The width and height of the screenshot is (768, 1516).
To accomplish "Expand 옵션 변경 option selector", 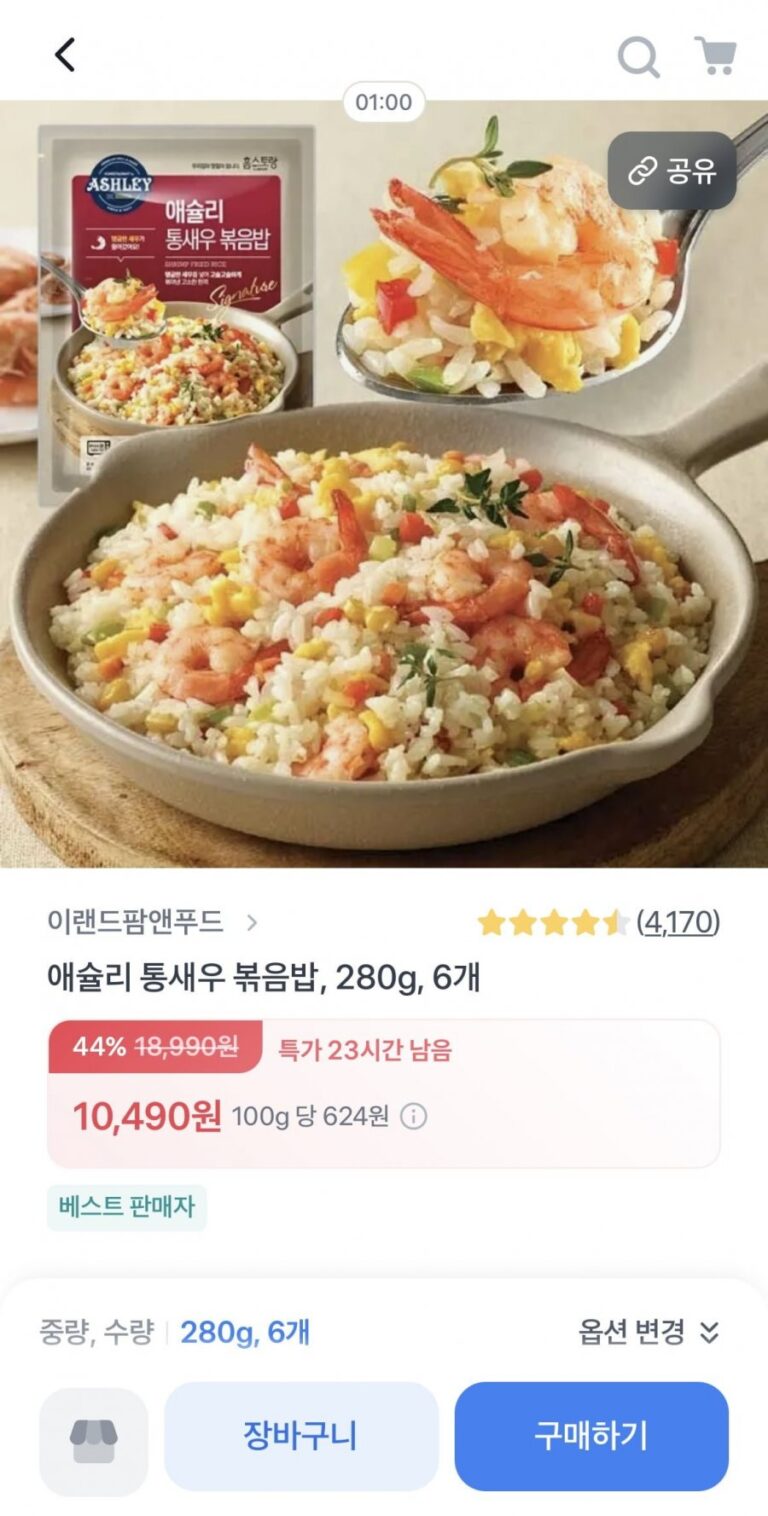I will [649, 1332].
